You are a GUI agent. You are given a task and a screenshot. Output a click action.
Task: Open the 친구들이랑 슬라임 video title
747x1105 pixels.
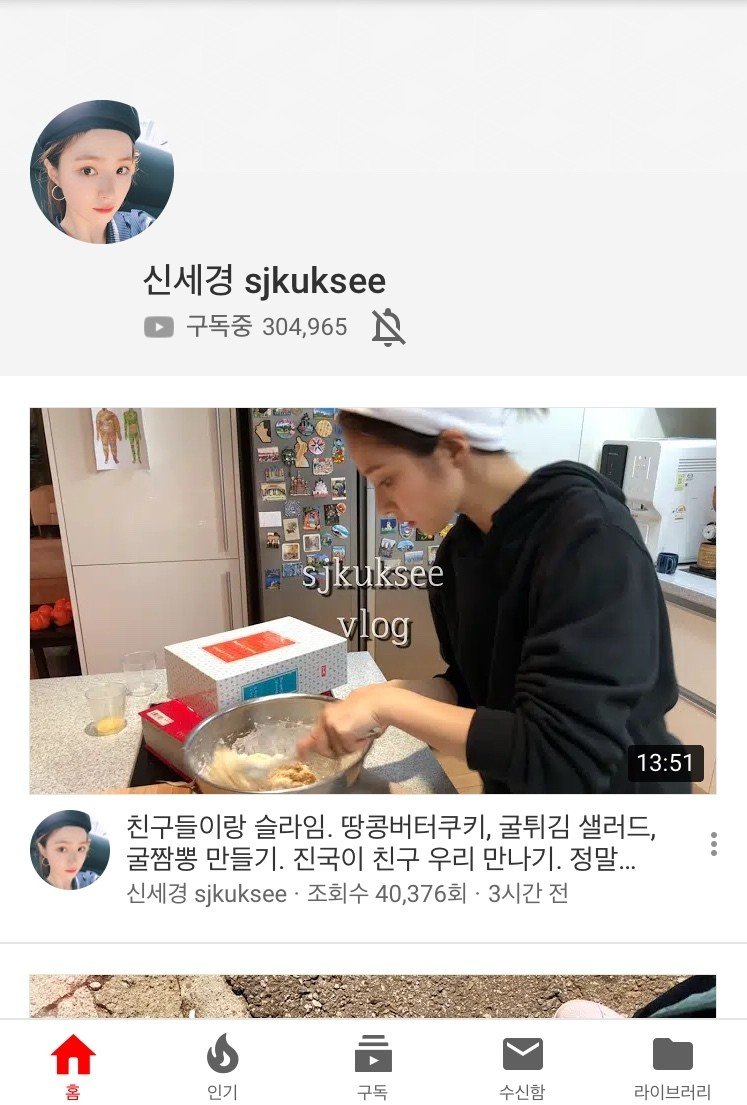click(x=390, y=843)
